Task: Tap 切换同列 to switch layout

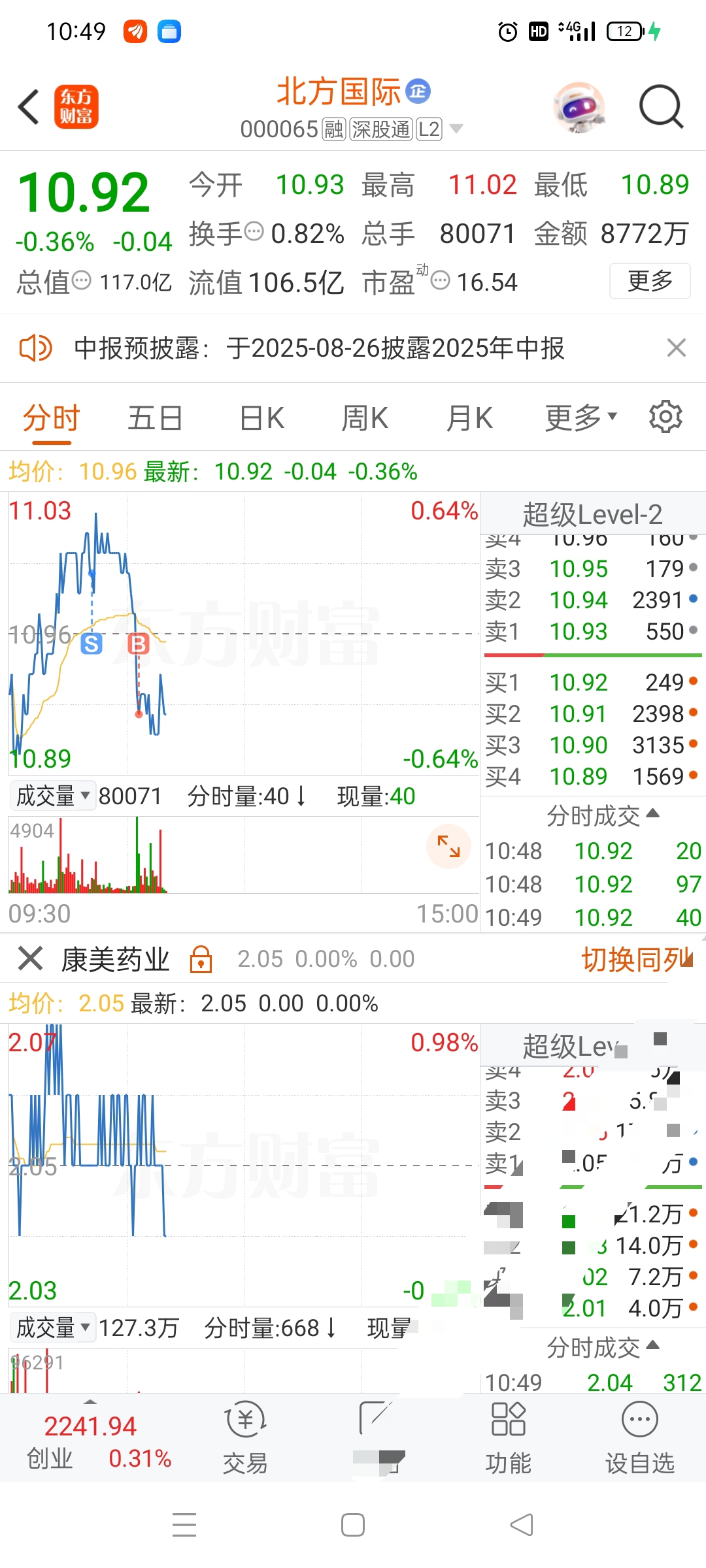Action: [x=636, y=959]
